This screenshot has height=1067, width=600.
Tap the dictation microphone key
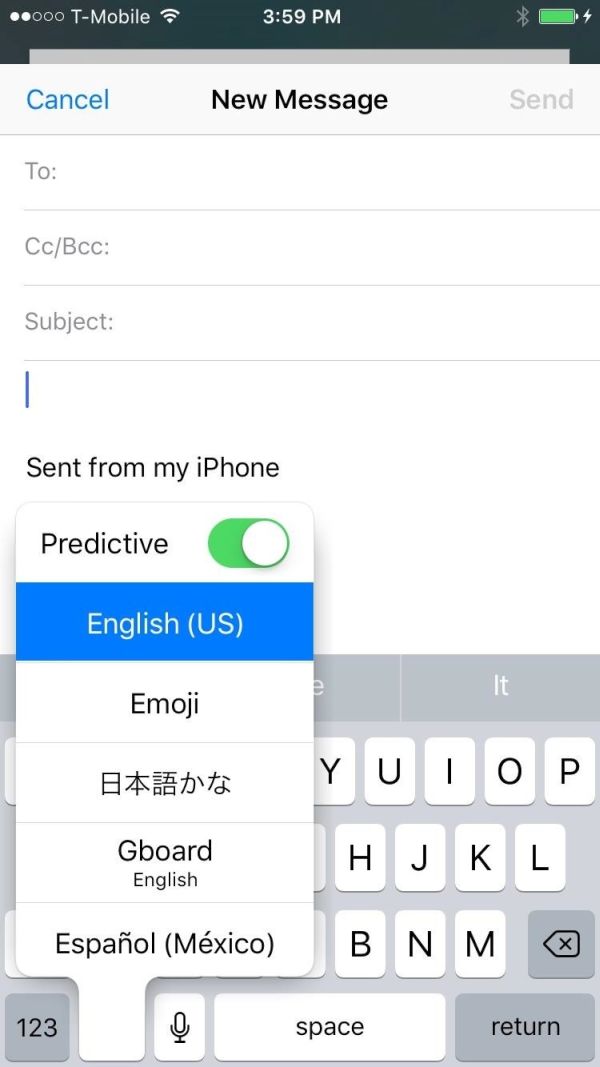click(180, 1027)
